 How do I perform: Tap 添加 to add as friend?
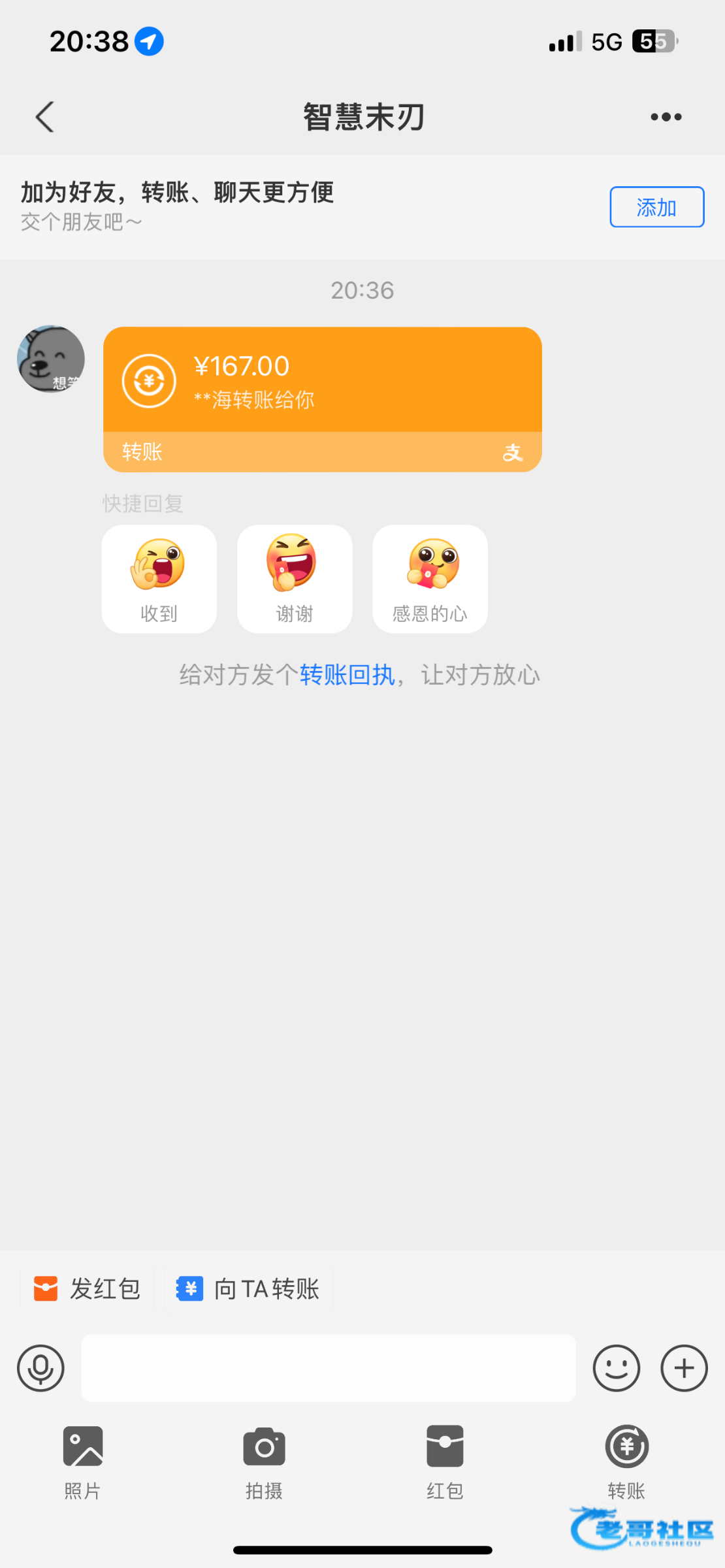(x=656, y=207)
